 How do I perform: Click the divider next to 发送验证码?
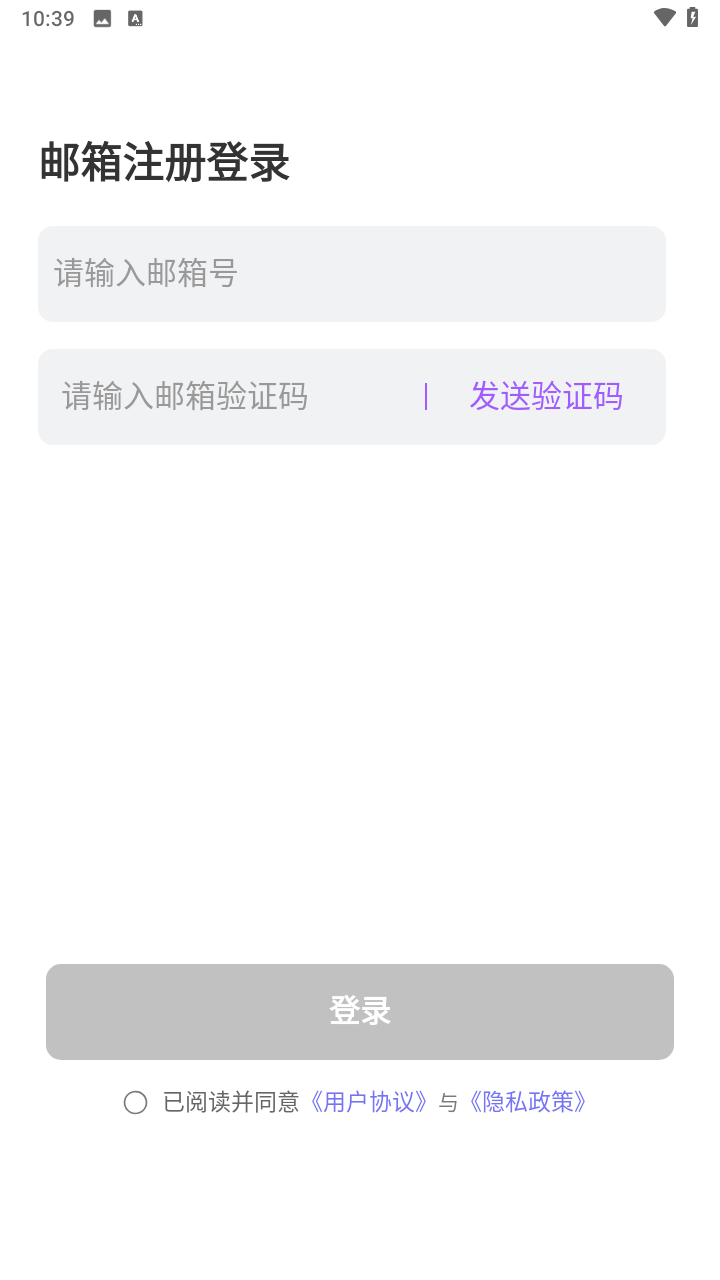(426, 397)
